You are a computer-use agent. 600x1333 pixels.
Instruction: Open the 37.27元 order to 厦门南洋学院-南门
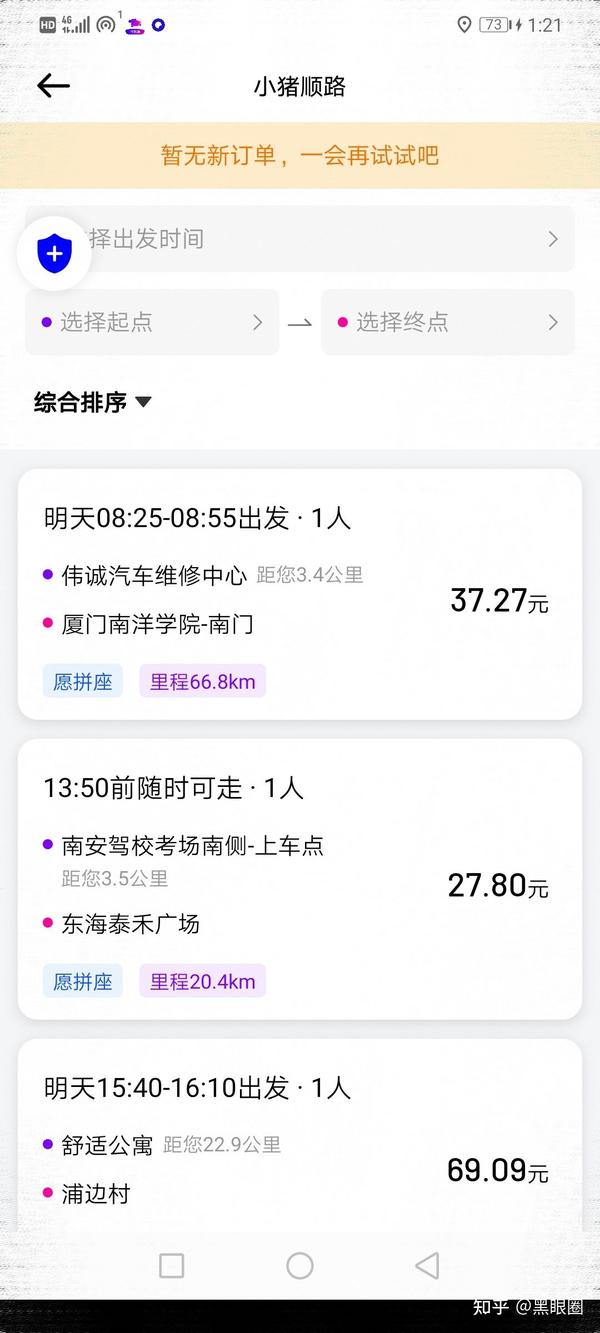(300, 594)
